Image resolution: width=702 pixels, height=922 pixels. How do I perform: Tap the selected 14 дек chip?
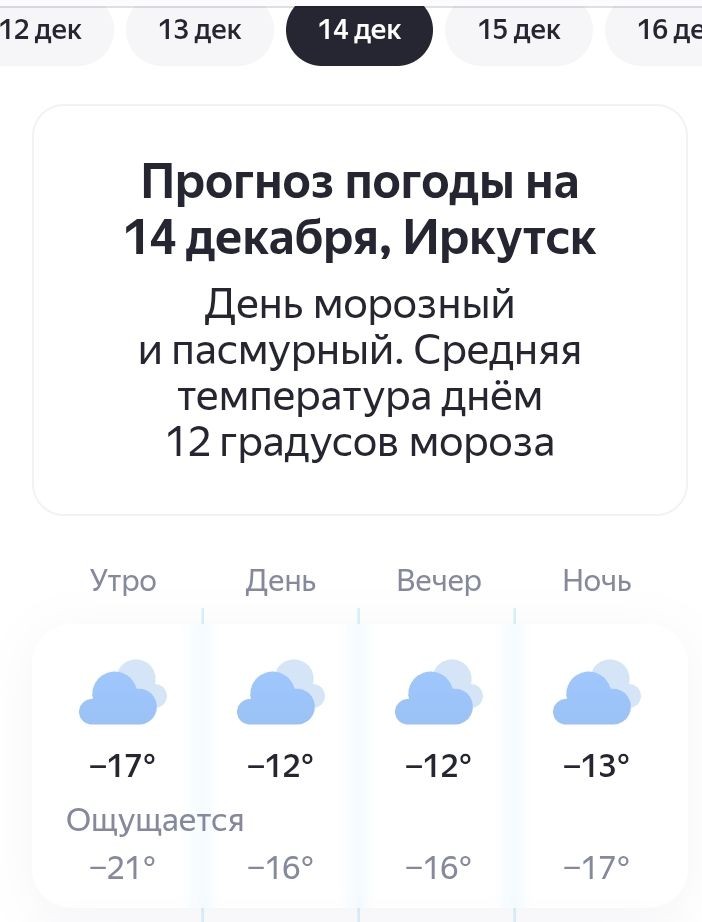pos(359,31)
